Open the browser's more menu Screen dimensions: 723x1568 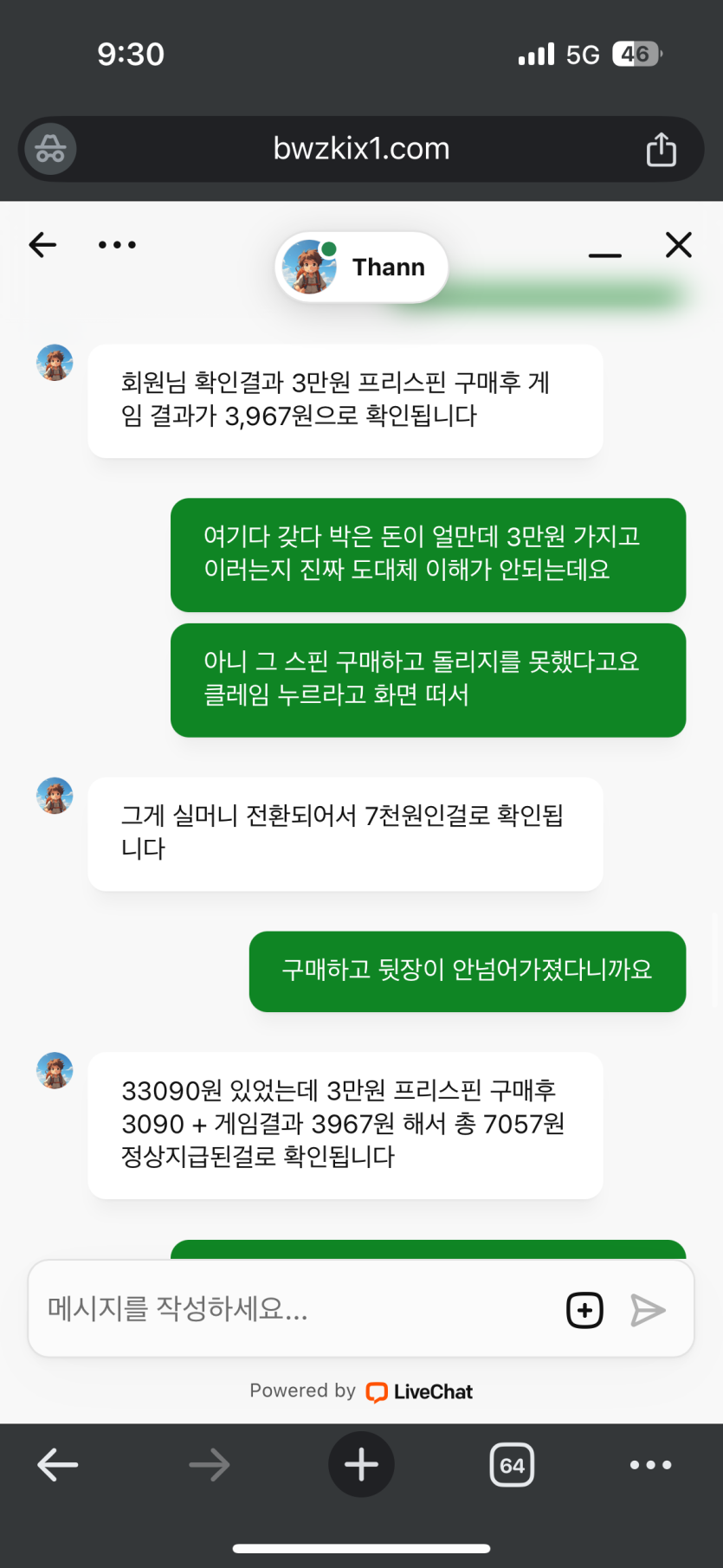(x=650, y=1465)
